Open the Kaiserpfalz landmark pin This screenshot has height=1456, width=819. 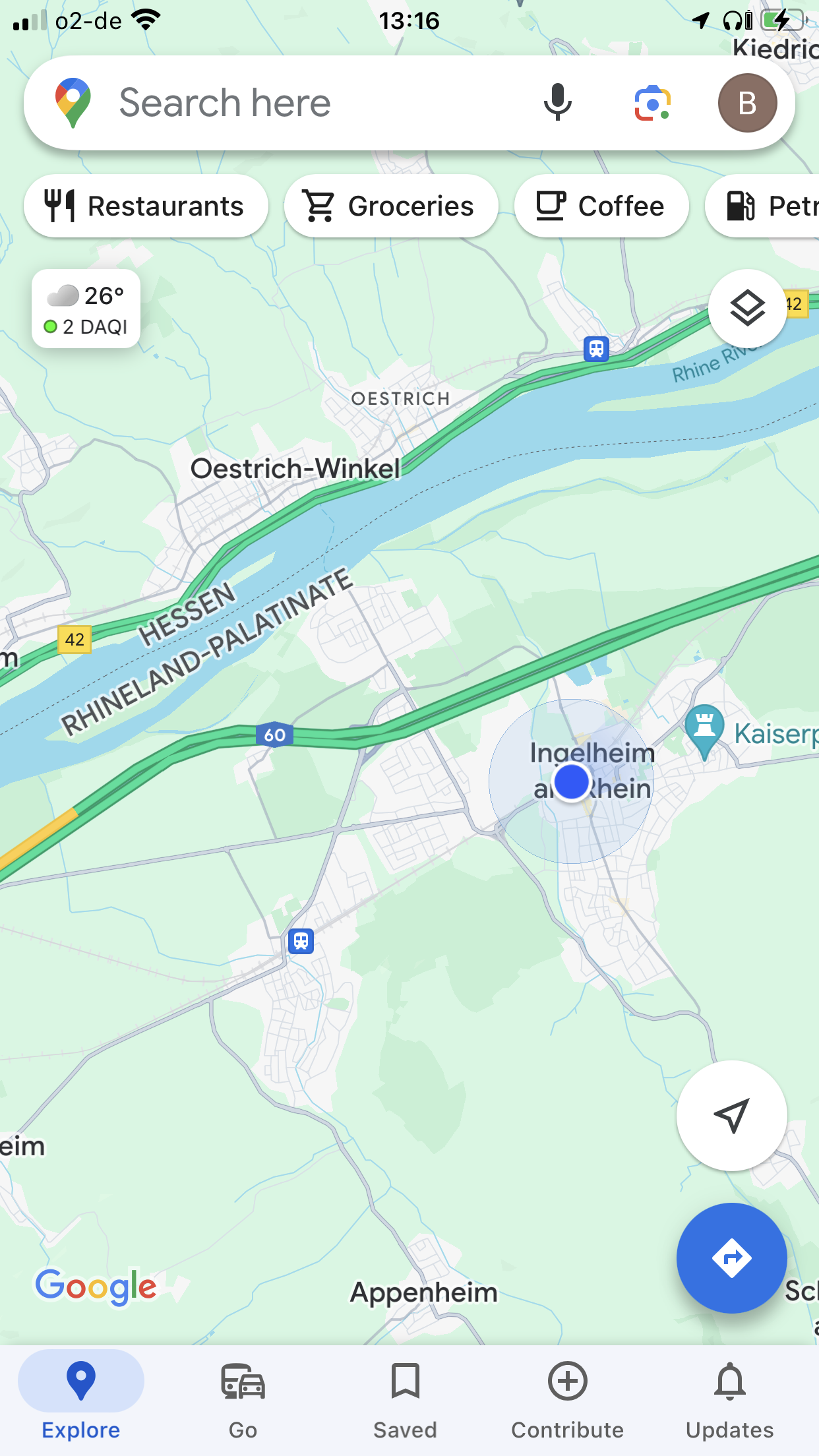[705, 728]
